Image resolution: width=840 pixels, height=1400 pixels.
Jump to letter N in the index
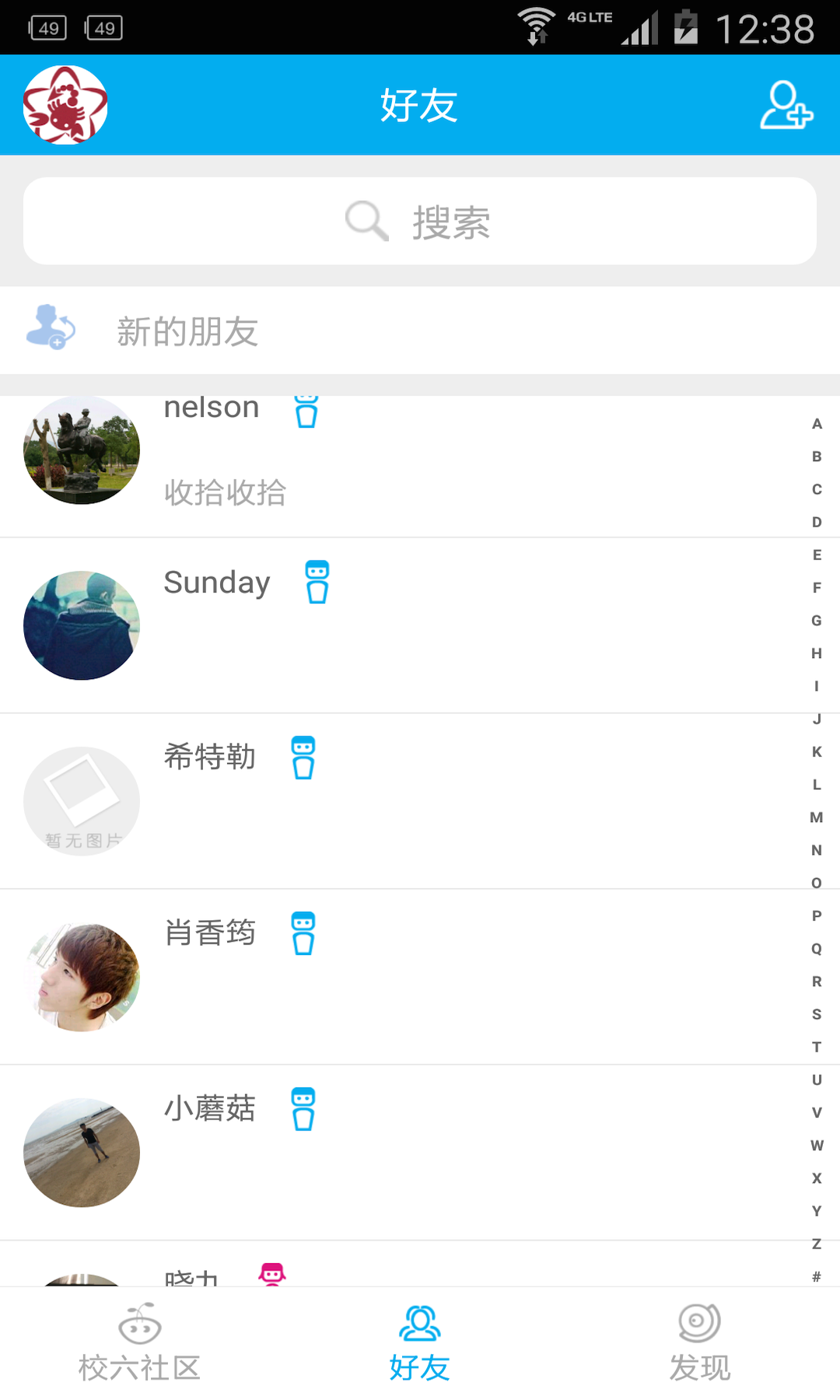817,850
